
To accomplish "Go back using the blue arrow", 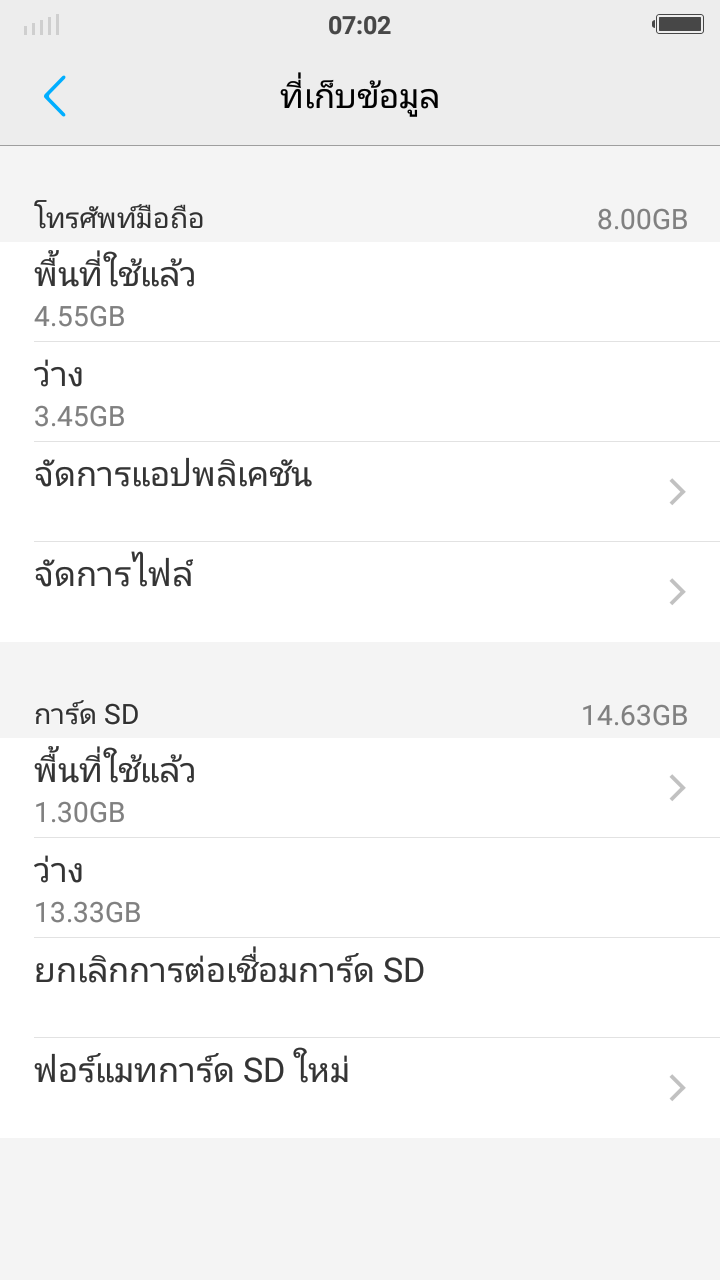I will tap(55, 96).
